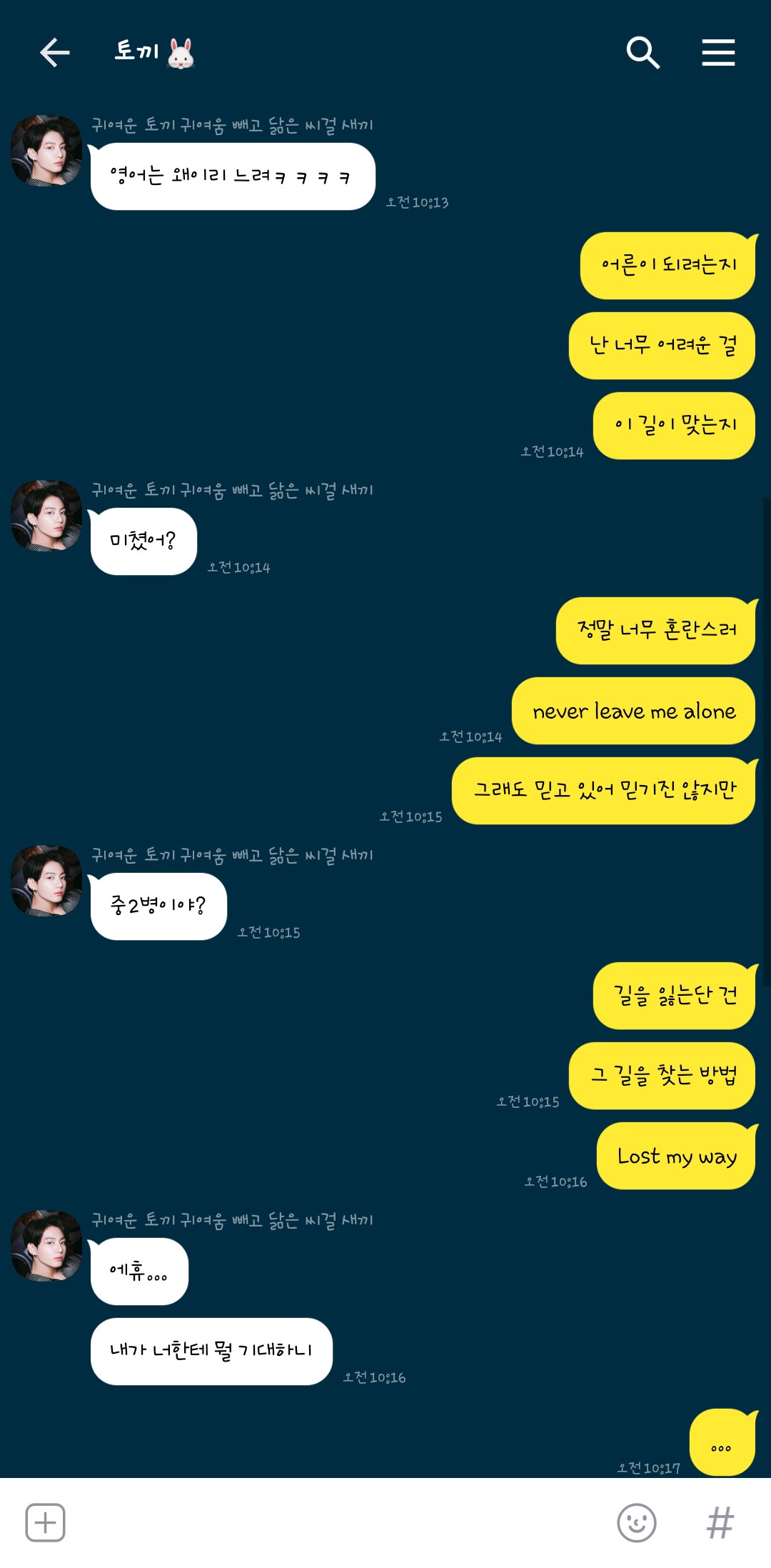The width and height of the screenshot is (771, 1568).
Task: Open profile picture by '영어는 왜이리 느려' message
Action: coord(46,151)
